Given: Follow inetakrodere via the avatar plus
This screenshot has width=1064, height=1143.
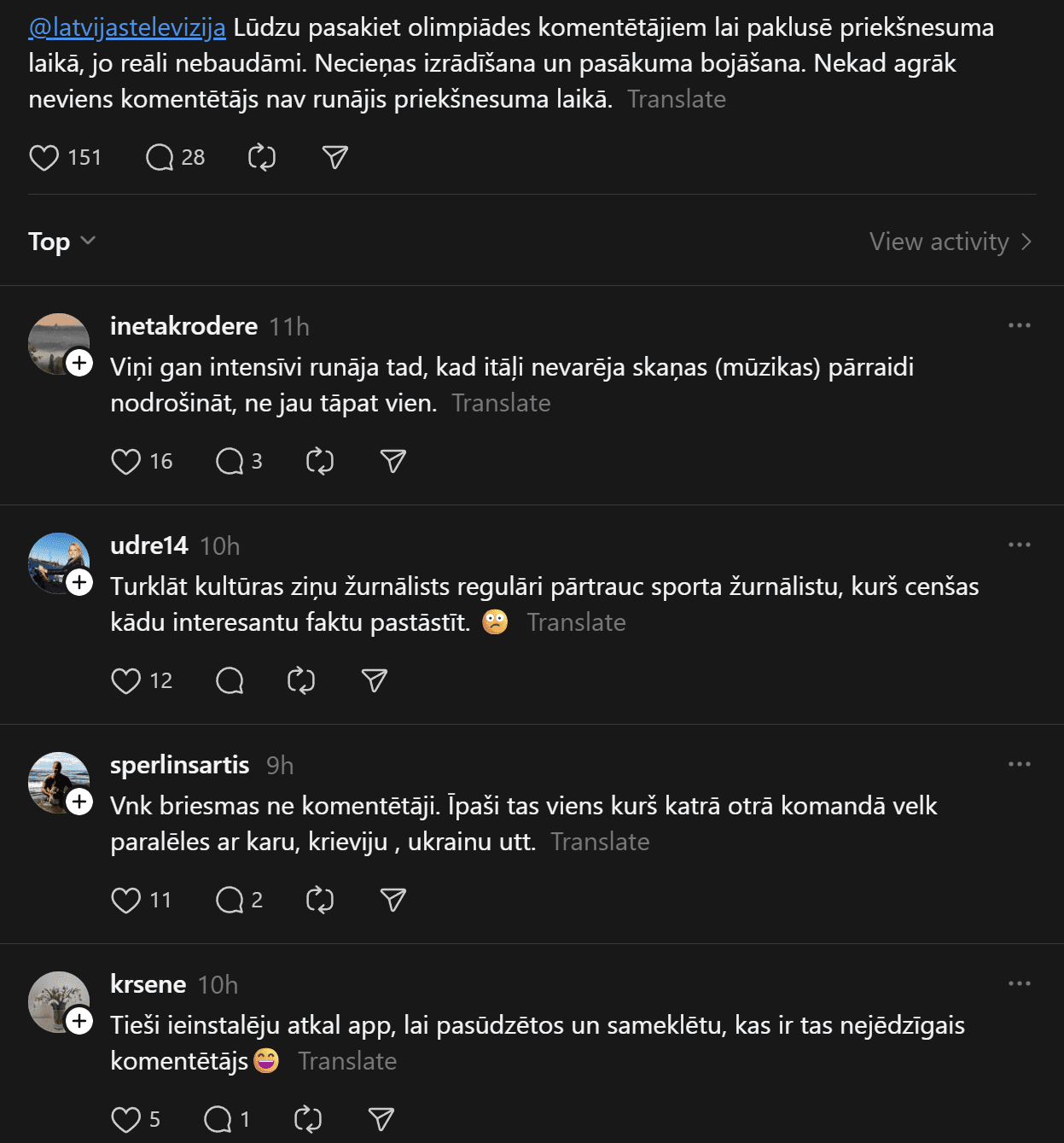Looking at the screenshot, I should click(79, 363).
